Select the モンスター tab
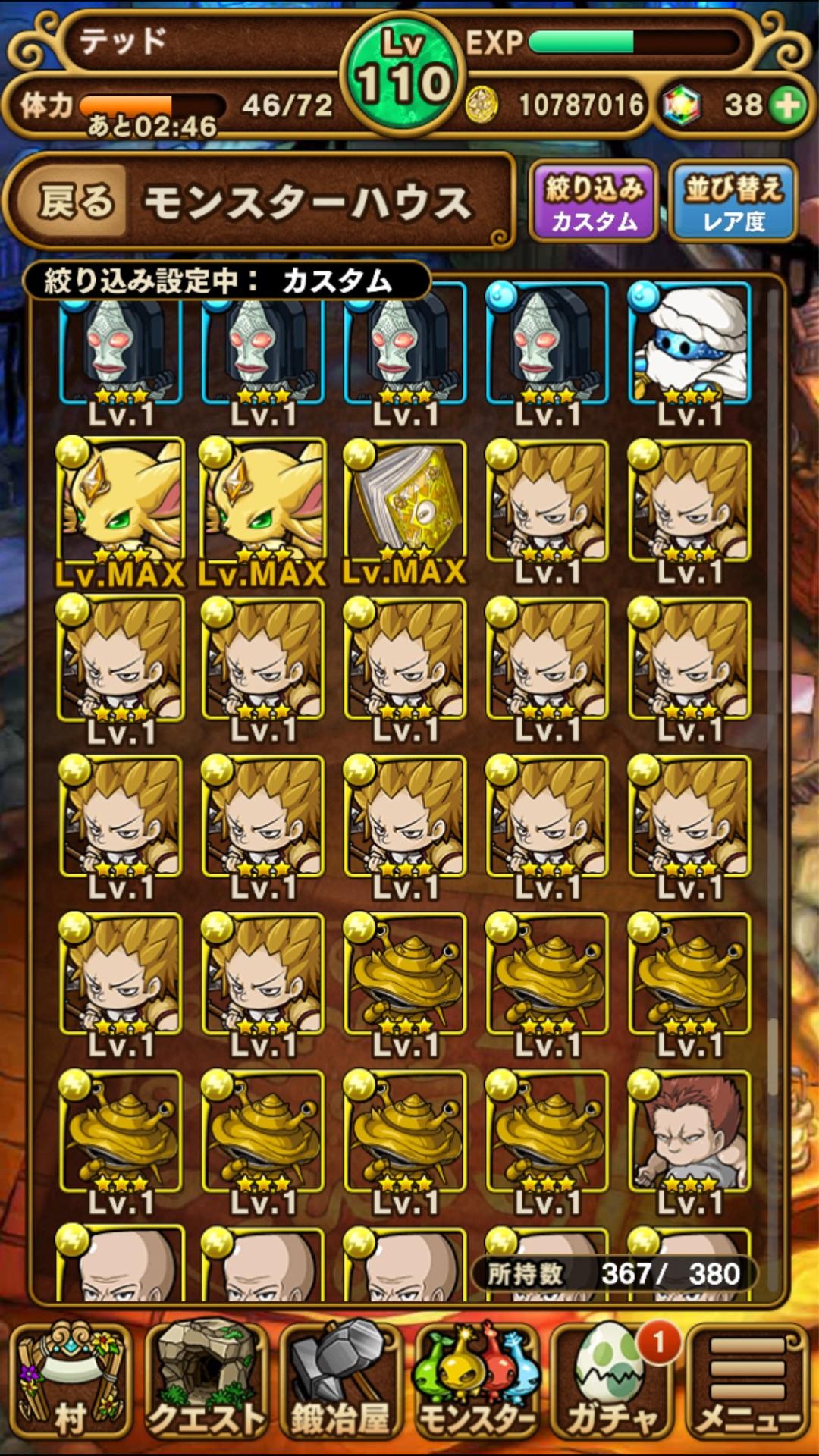The height and width of the screenshot is (1456, 819). 476,1380
